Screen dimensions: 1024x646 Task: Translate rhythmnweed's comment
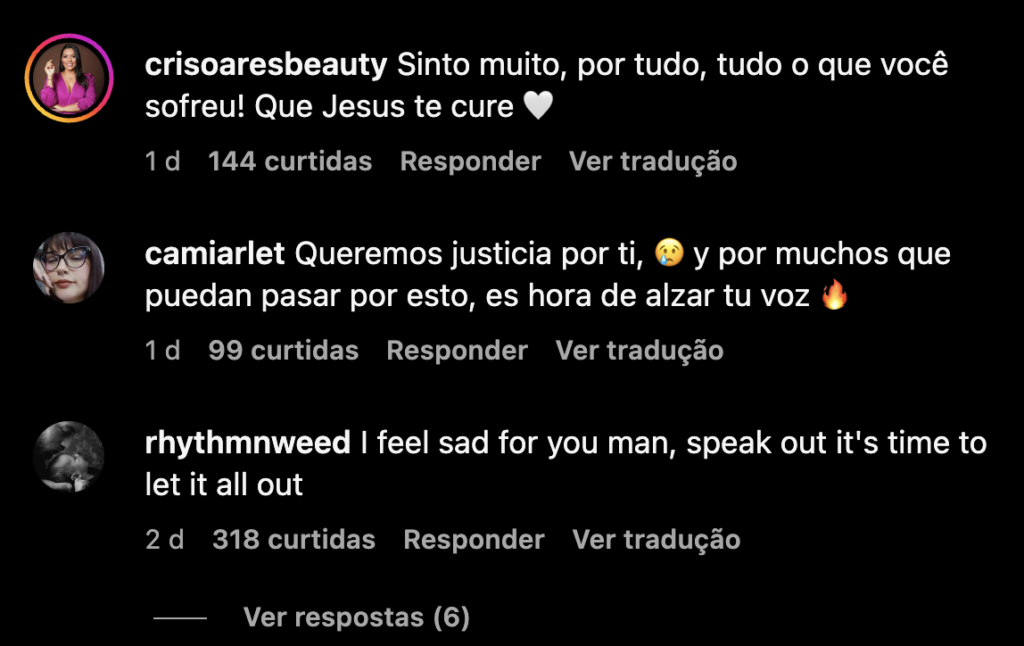[x=656, y=540]
